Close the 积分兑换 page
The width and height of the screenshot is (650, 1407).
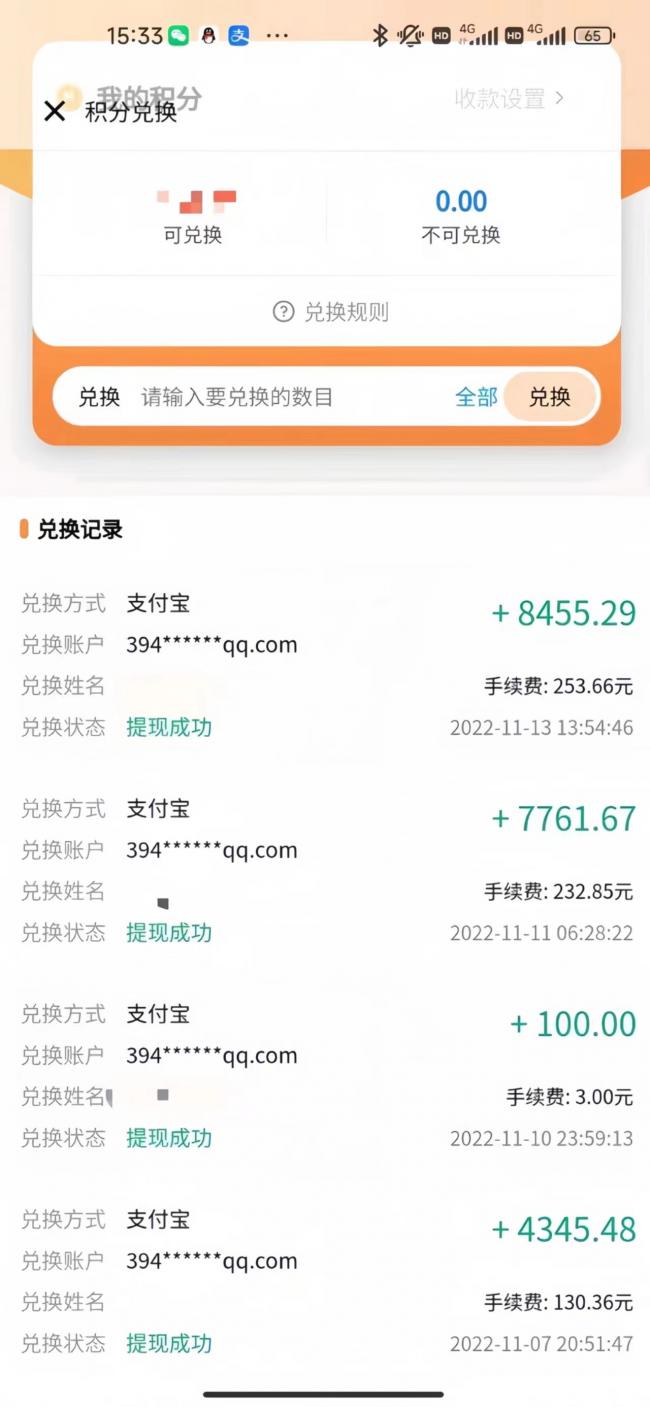(x=54, y=111)
